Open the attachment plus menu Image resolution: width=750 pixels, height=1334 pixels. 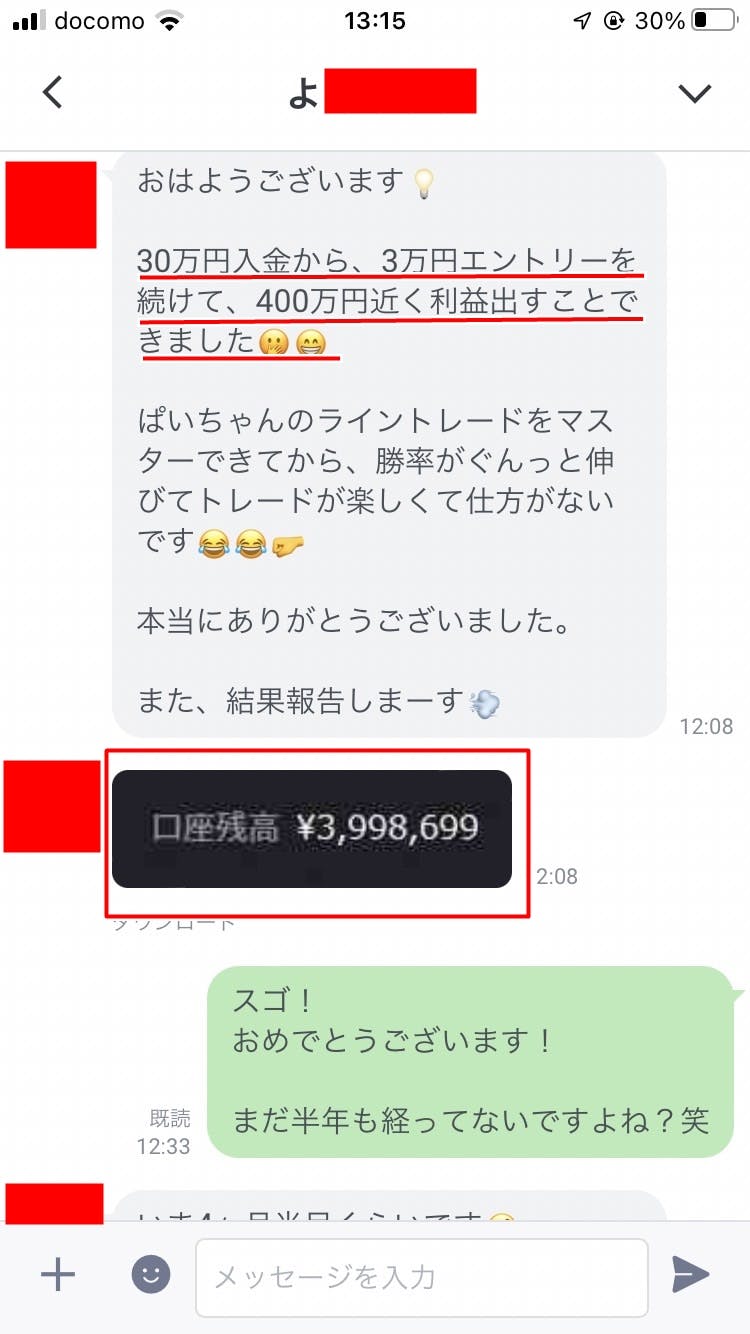[x=58, y=1274]
